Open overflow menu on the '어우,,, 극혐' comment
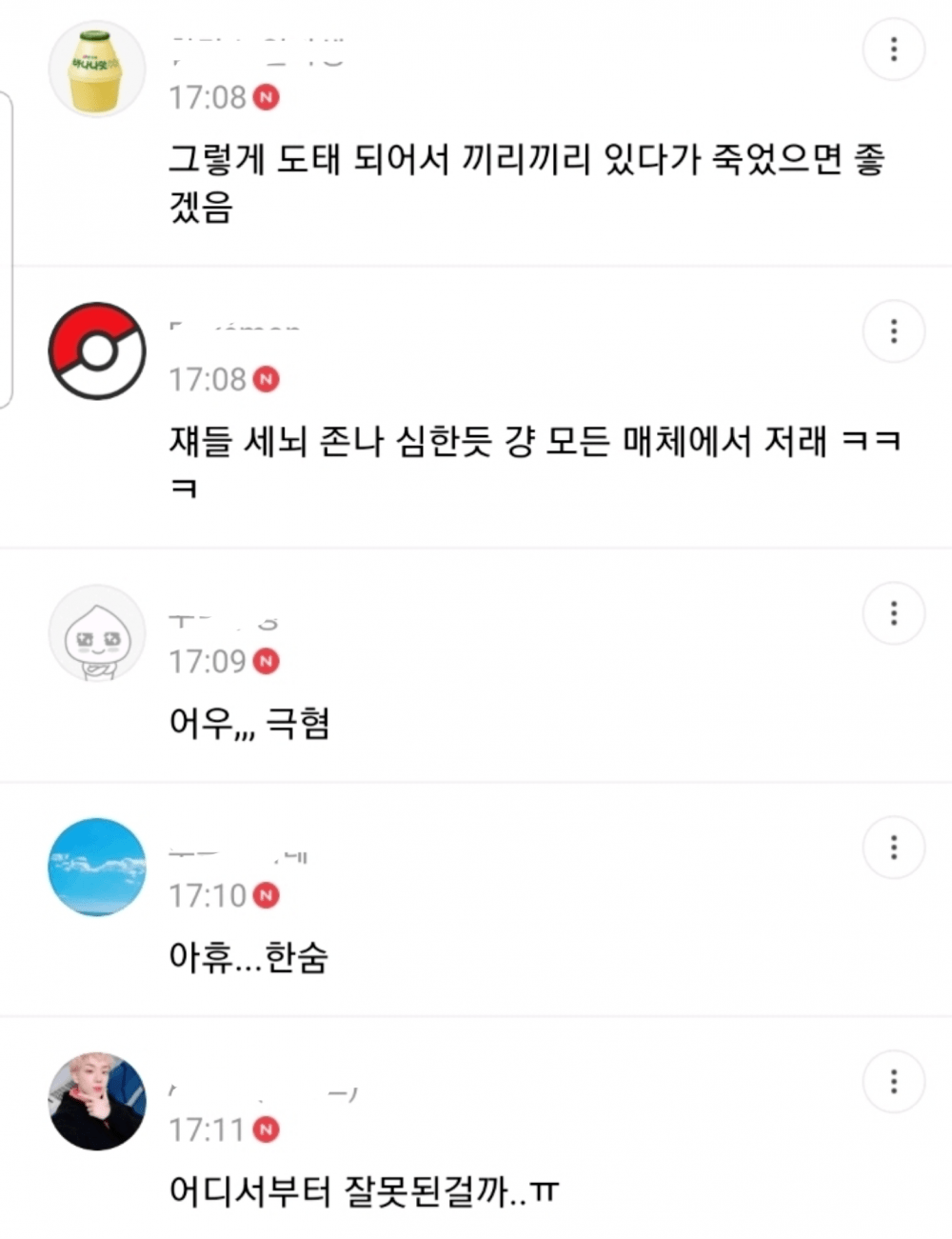The image size is (952, 1239). [893, 613]
